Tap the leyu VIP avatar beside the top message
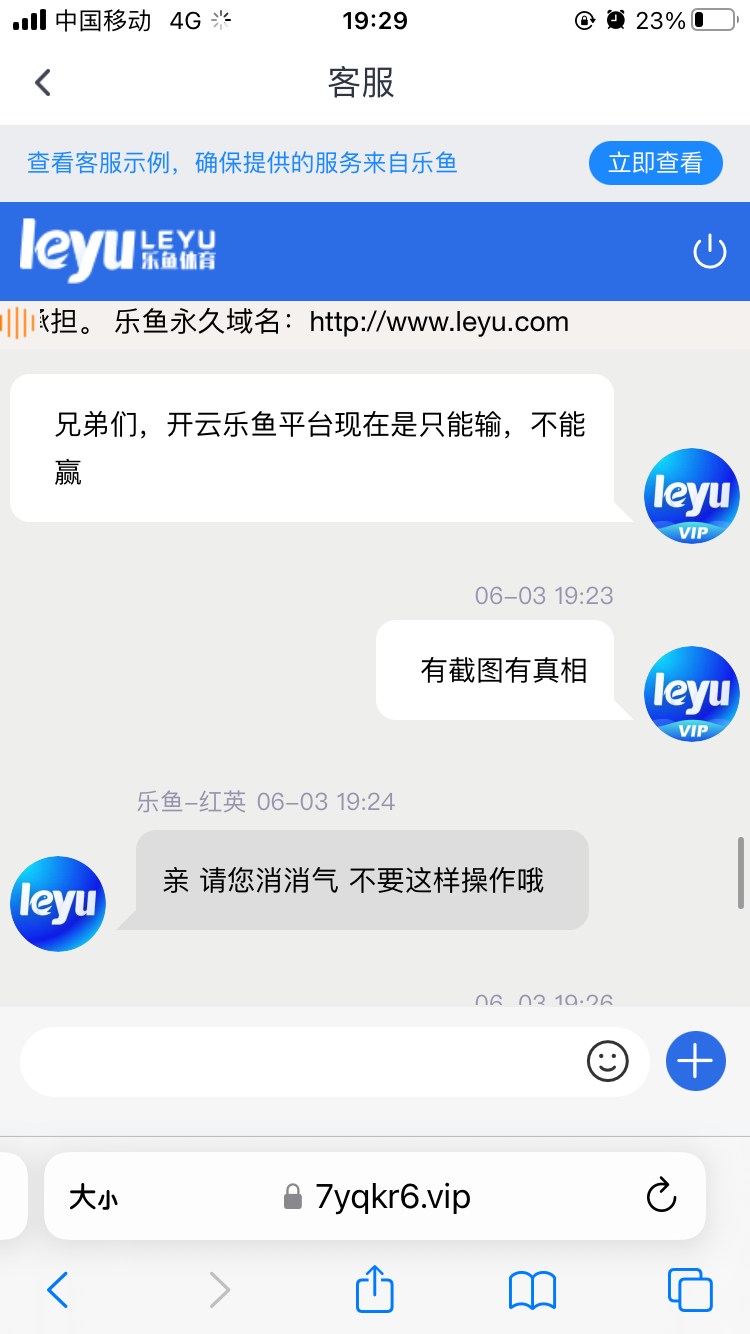This screenshot has height=1334, width=750. 691,496
